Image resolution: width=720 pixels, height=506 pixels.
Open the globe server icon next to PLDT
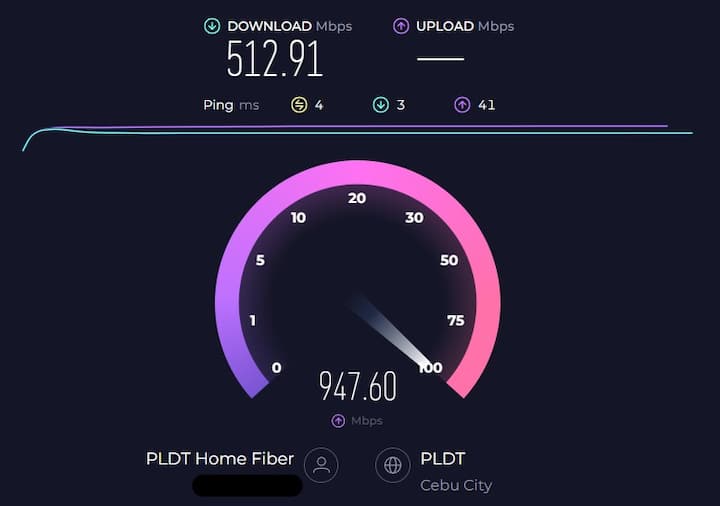pos(393,465)
